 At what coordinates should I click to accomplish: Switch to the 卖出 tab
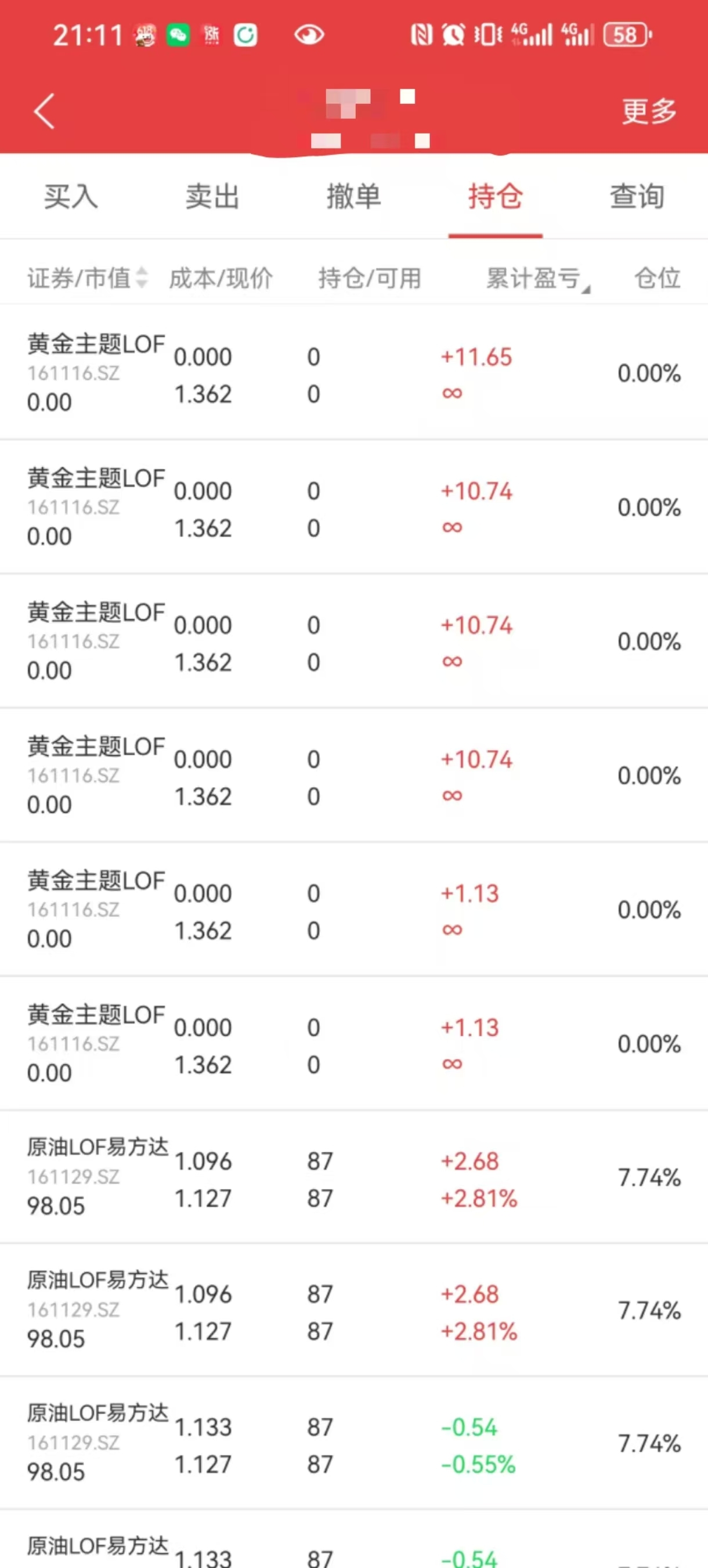(x=212, y=197)
